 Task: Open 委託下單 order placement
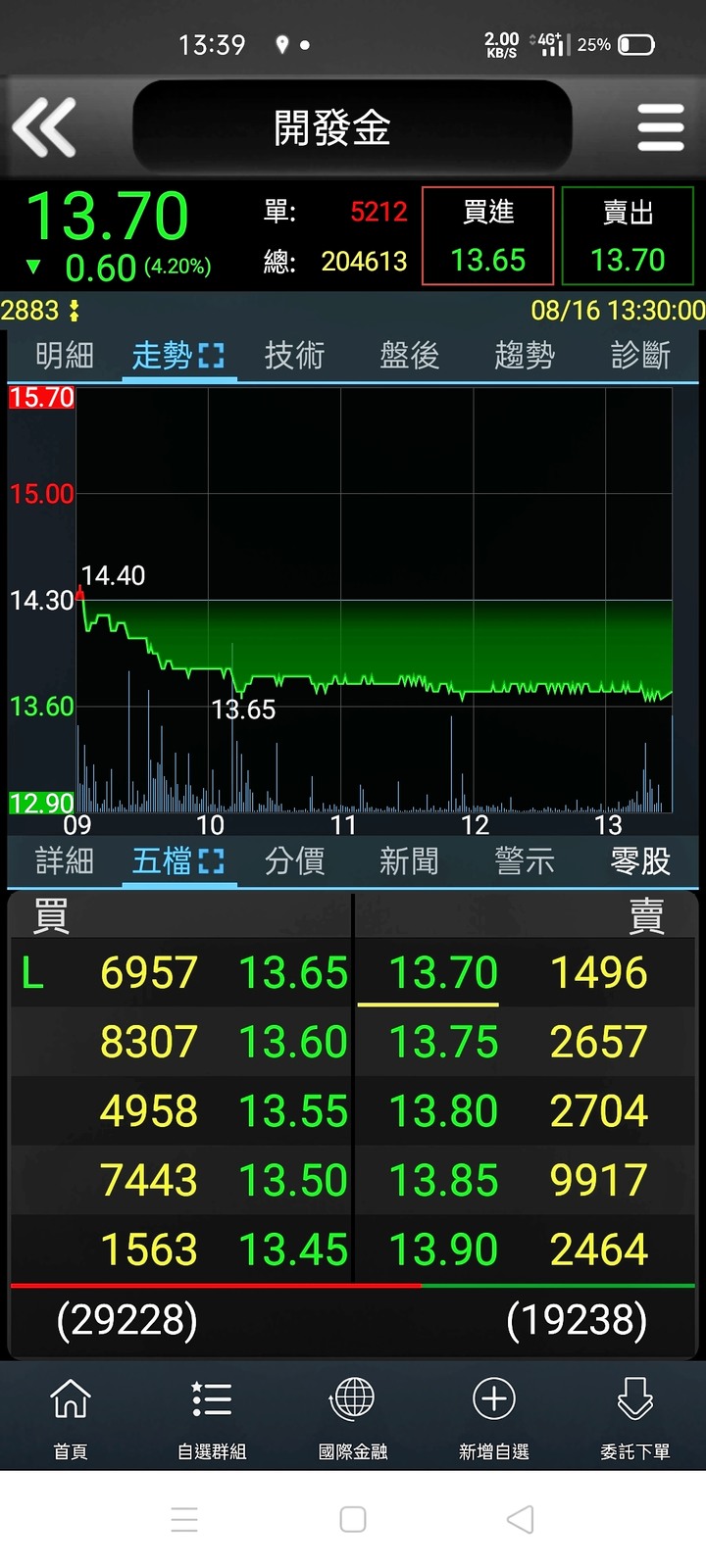click(635, 1417)
